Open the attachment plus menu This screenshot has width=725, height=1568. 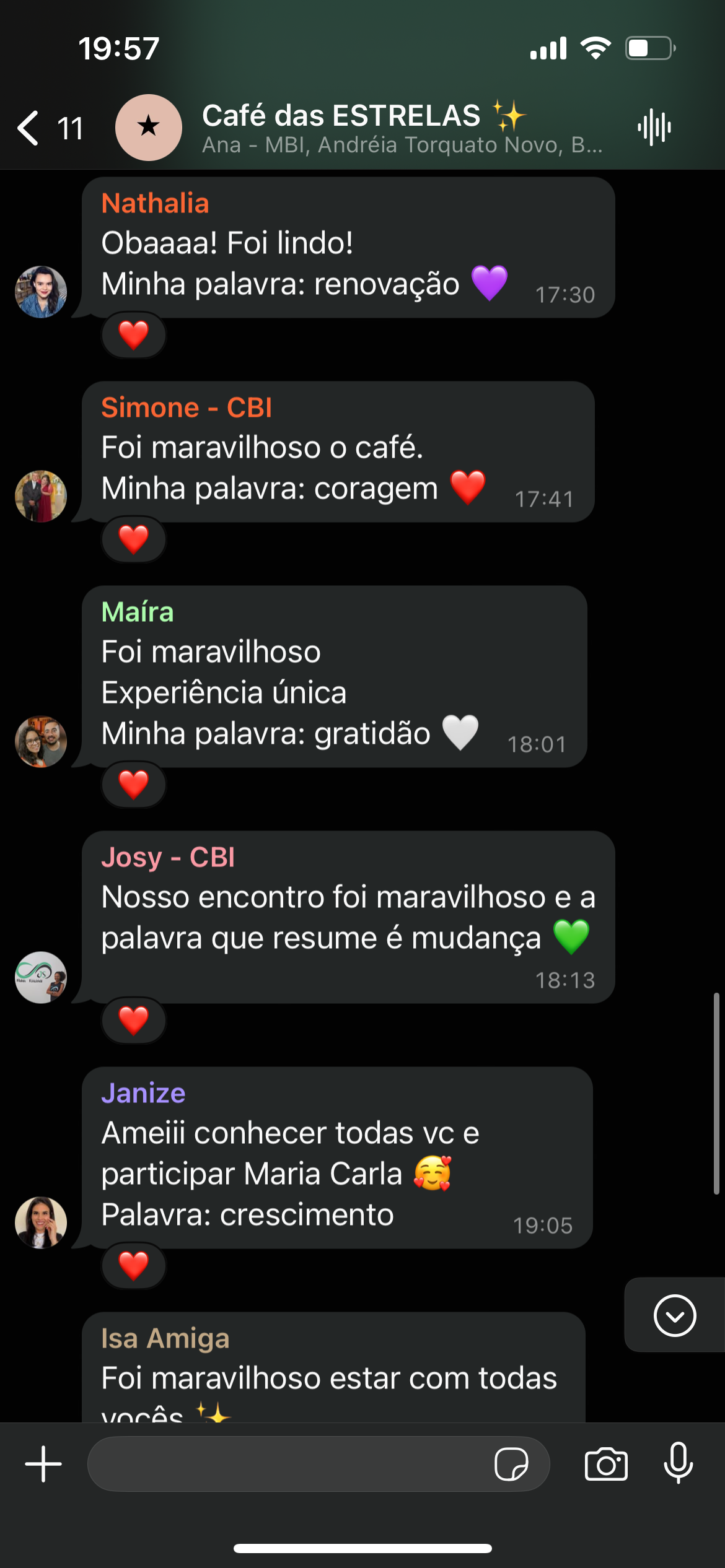[43, 1465]
